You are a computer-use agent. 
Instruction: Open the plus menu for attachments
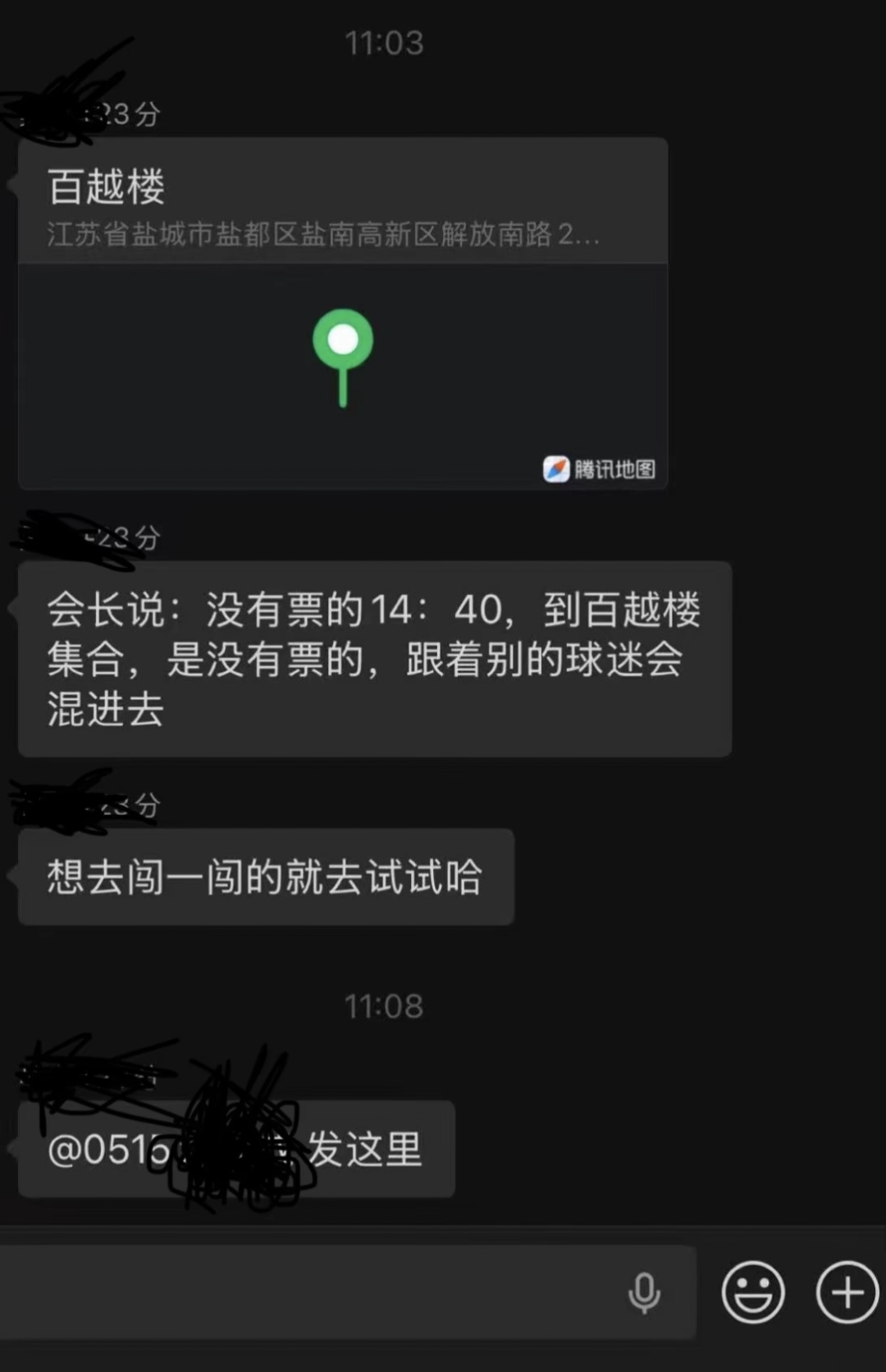point(844,1292)
